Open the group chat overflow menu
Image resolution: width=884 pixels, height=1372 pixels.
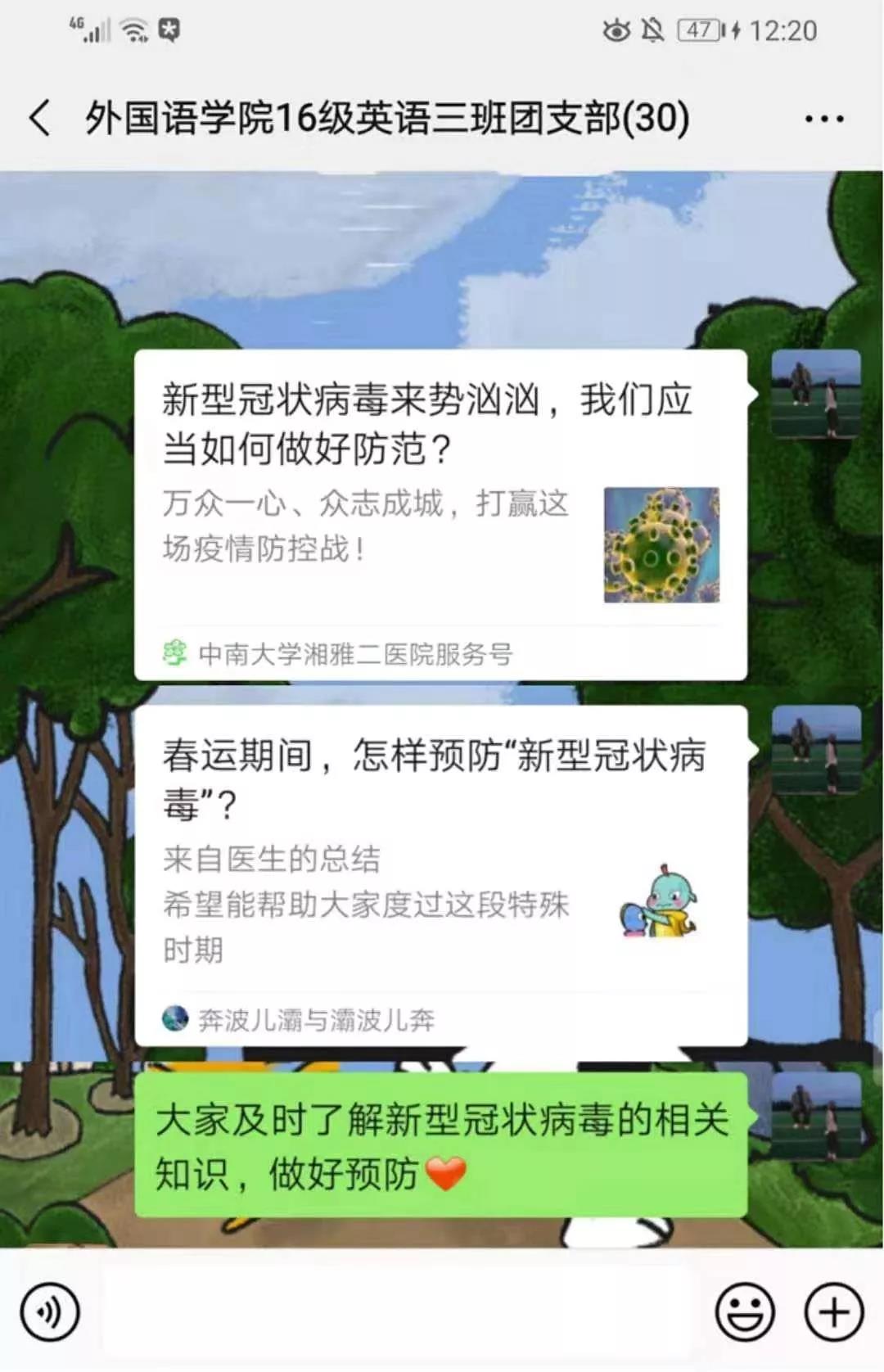click(823, 120)
